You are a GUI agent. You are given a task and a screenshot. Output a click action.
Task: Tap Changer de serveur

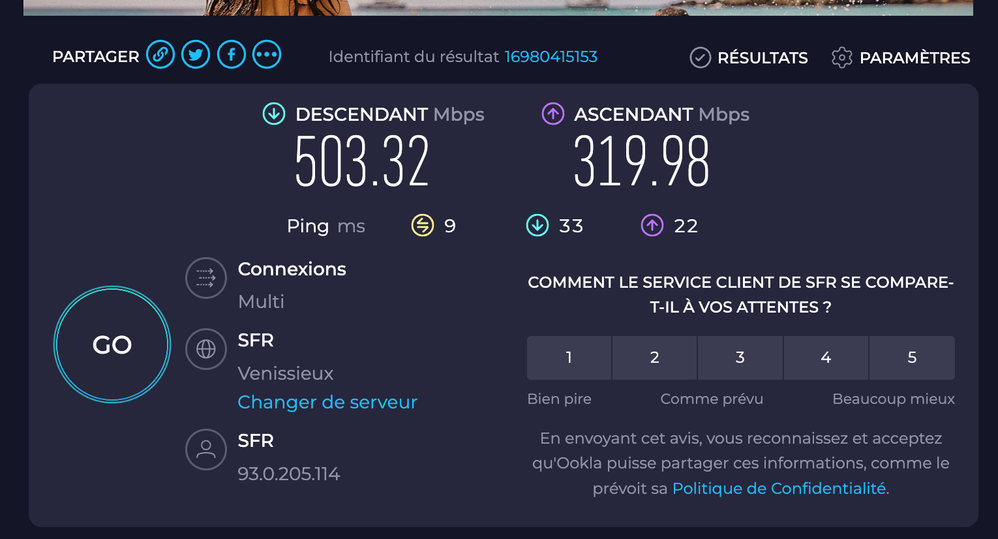click(x=327, y=402)
